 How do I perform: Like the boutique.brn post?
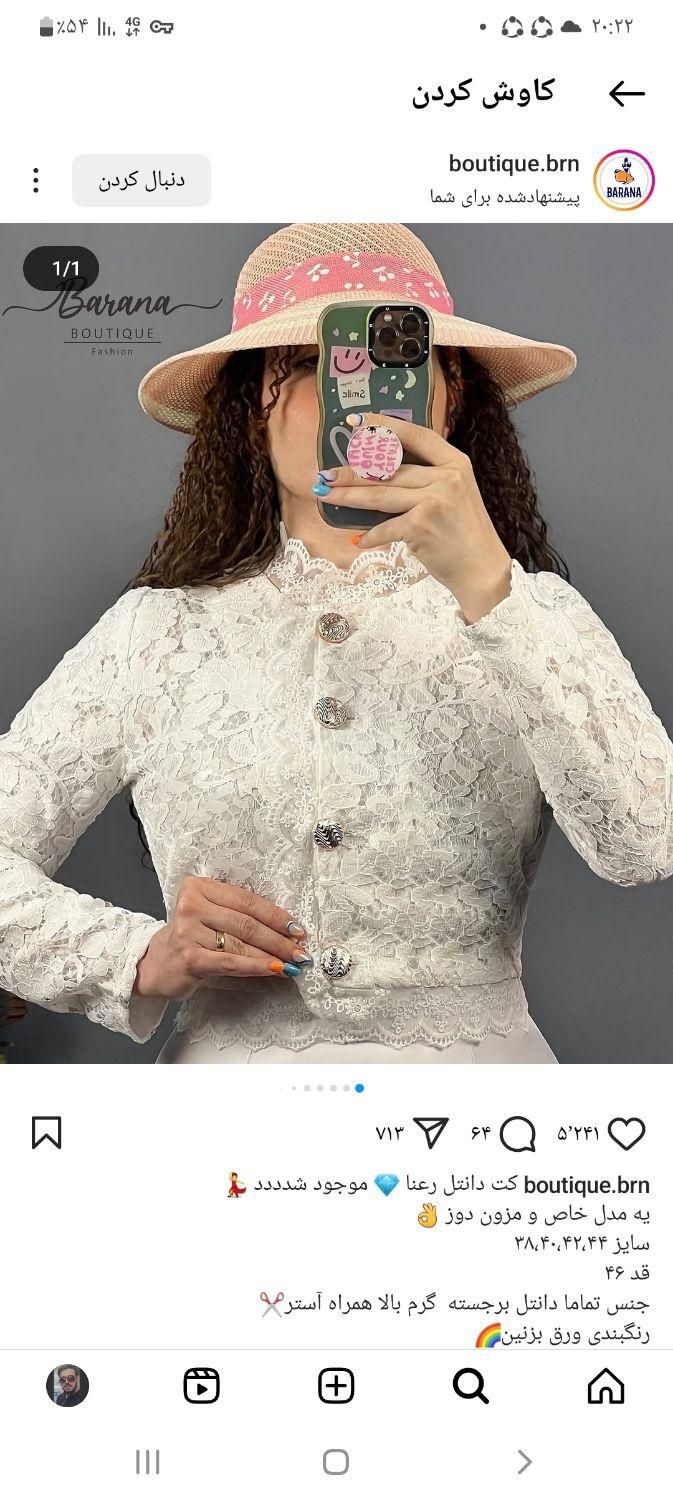tap(627, 1133)
